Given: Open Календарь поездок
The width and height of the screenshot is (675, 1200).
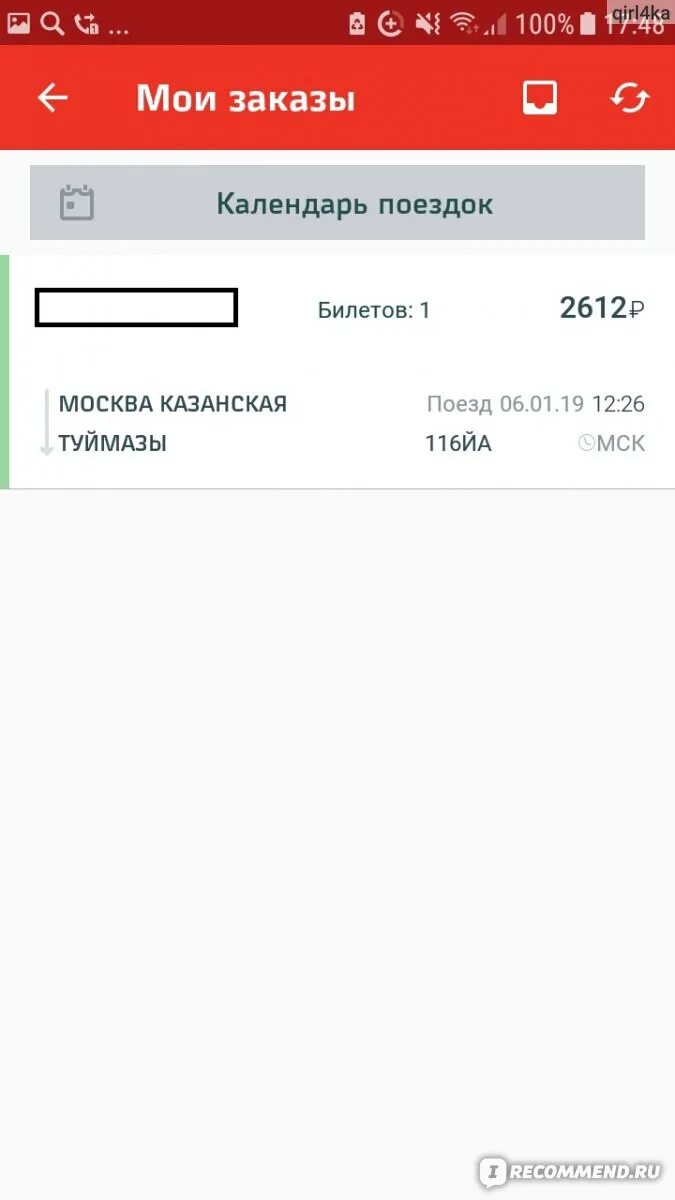Looking at the screenshot, I should coord(337,203).
